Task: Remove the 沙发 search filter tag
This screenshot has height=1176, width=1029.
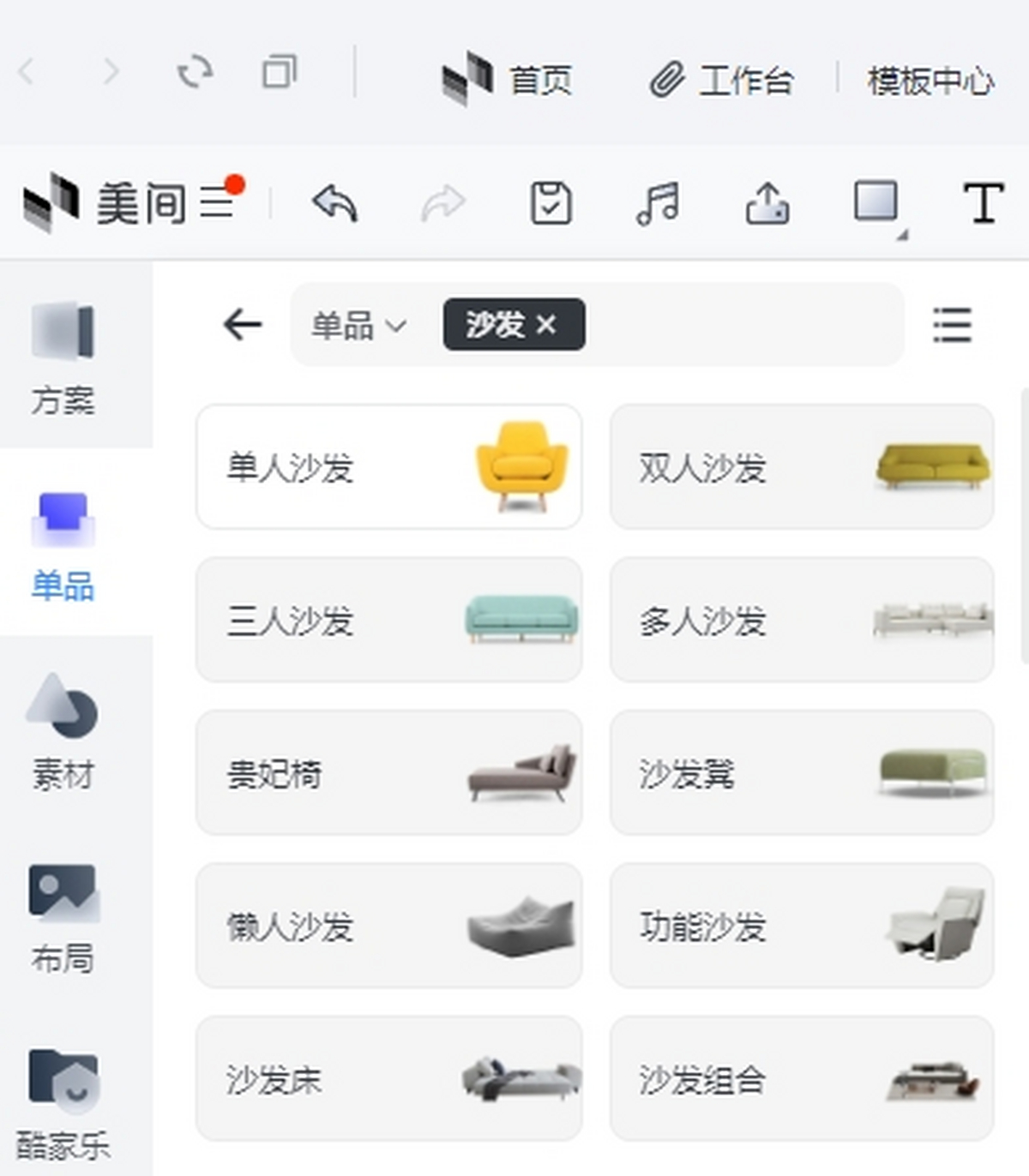Action: click(547, 325)
